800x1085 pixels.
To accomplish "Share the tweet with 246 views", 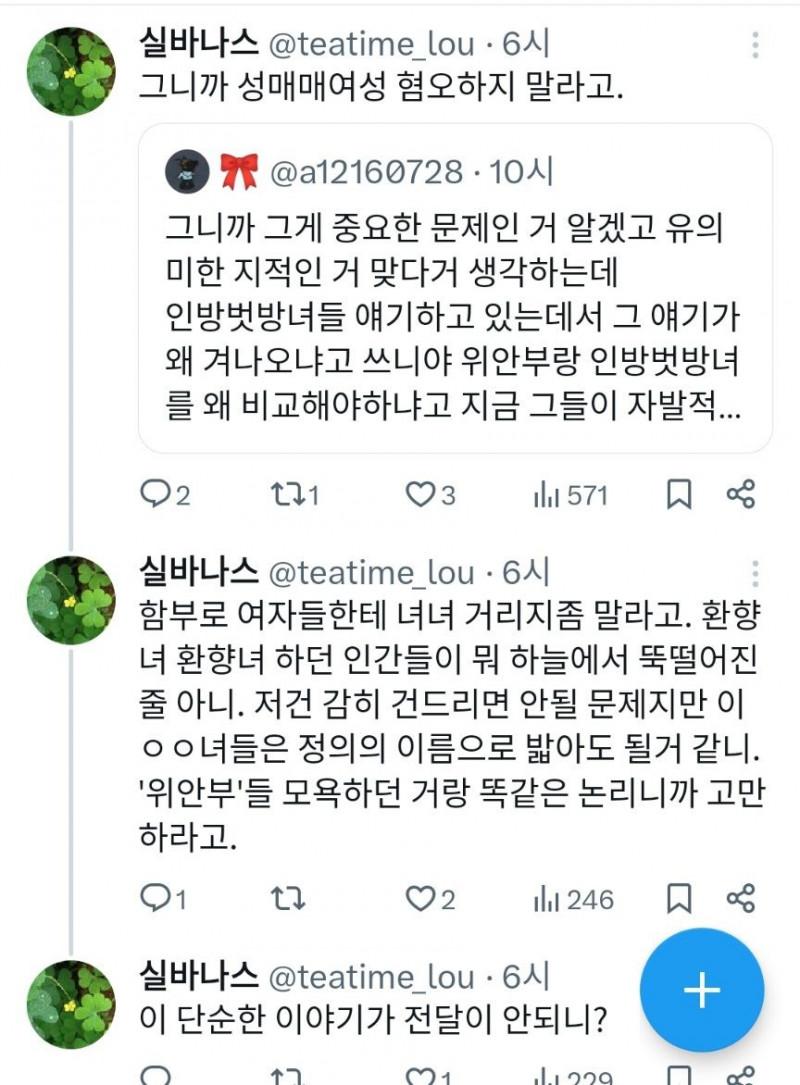I will [x=741, y=900].
